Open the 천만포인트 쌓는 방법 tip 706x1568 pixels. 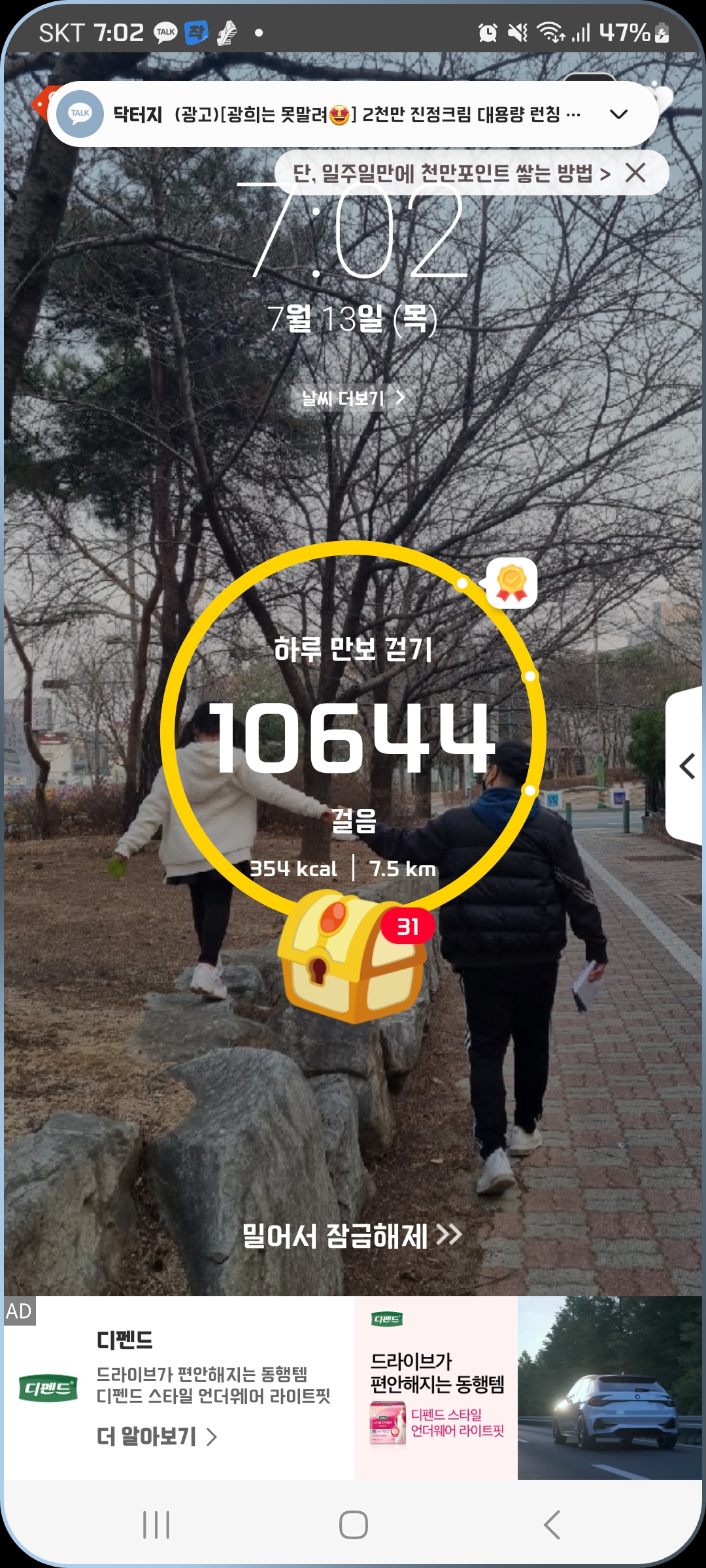coord(451,173)
